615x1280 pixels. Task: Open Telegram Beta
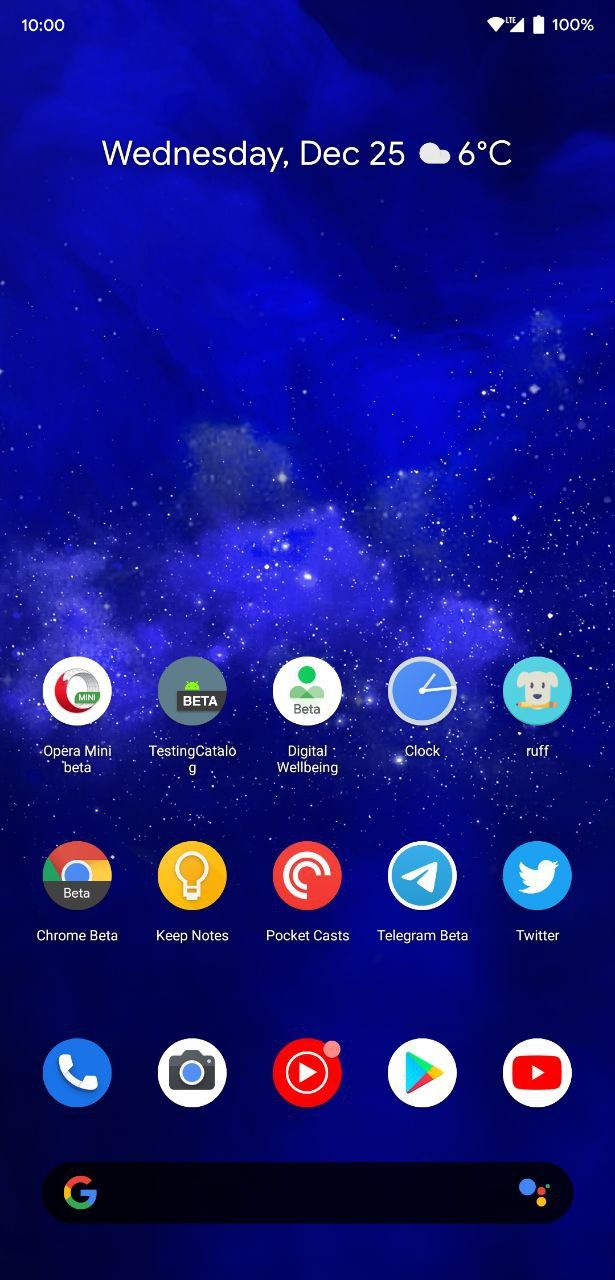click(x=422, y=876)
